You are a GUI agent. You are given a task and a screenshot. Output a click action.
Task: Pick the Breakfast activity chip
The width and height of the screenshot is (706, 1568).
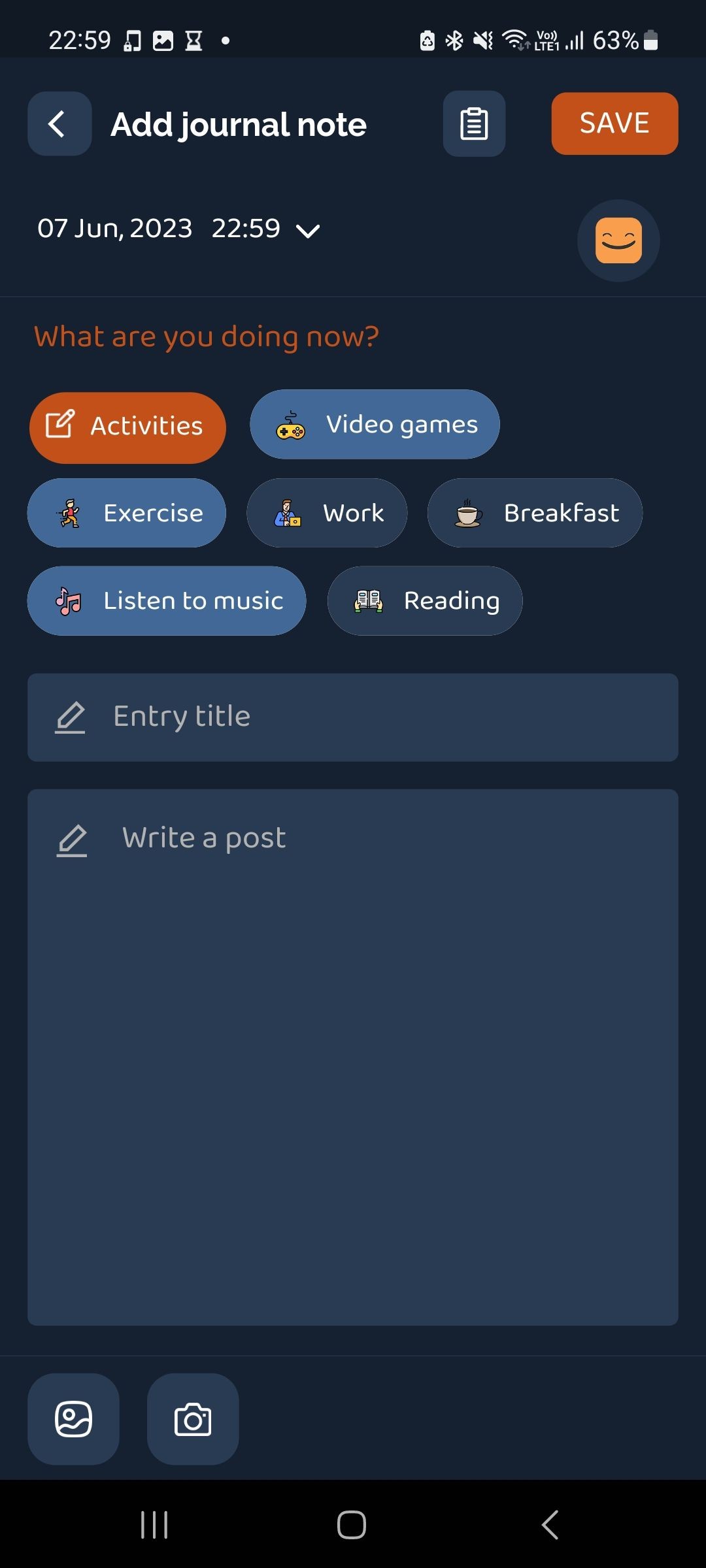[535, 513]
